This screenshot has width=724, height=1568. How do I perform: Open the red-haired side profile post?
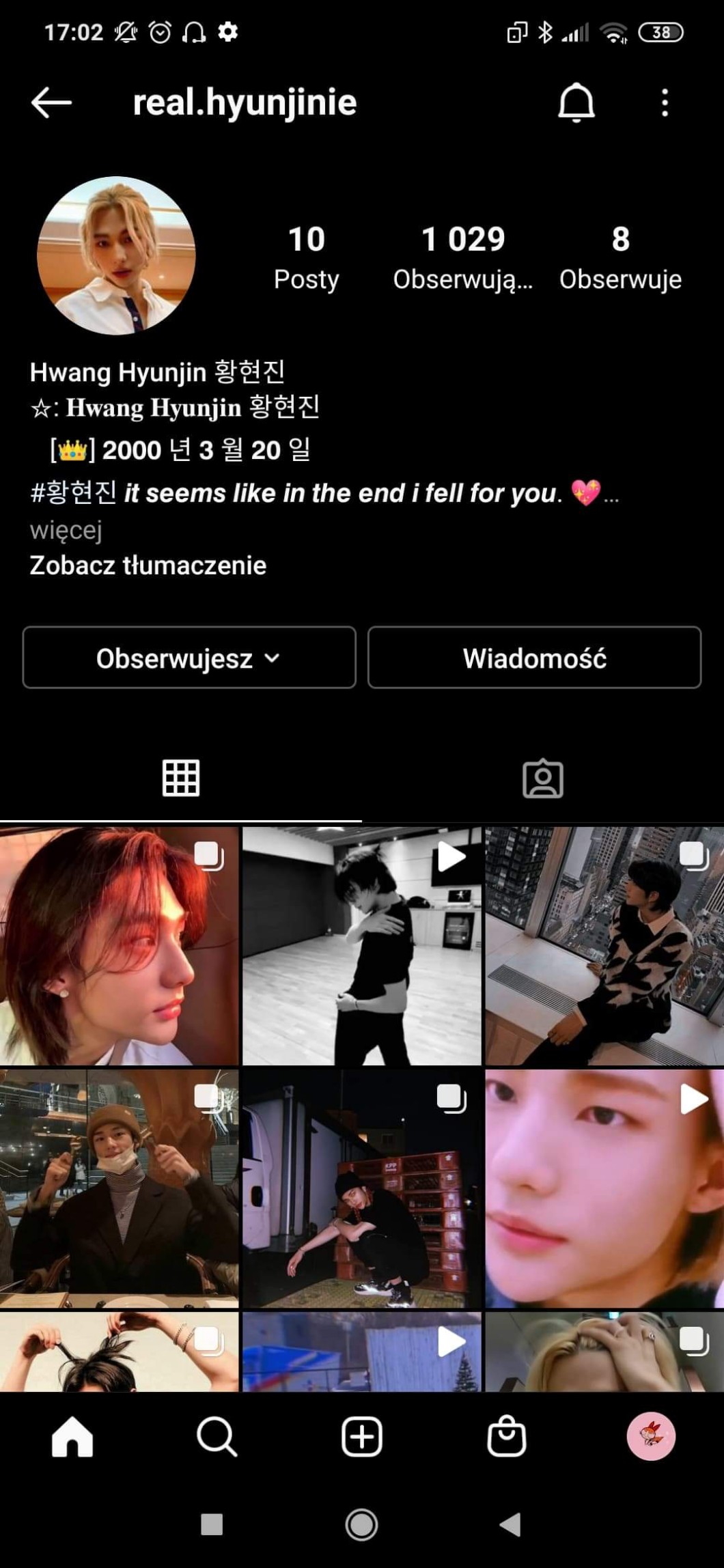(x=119, y=946)
